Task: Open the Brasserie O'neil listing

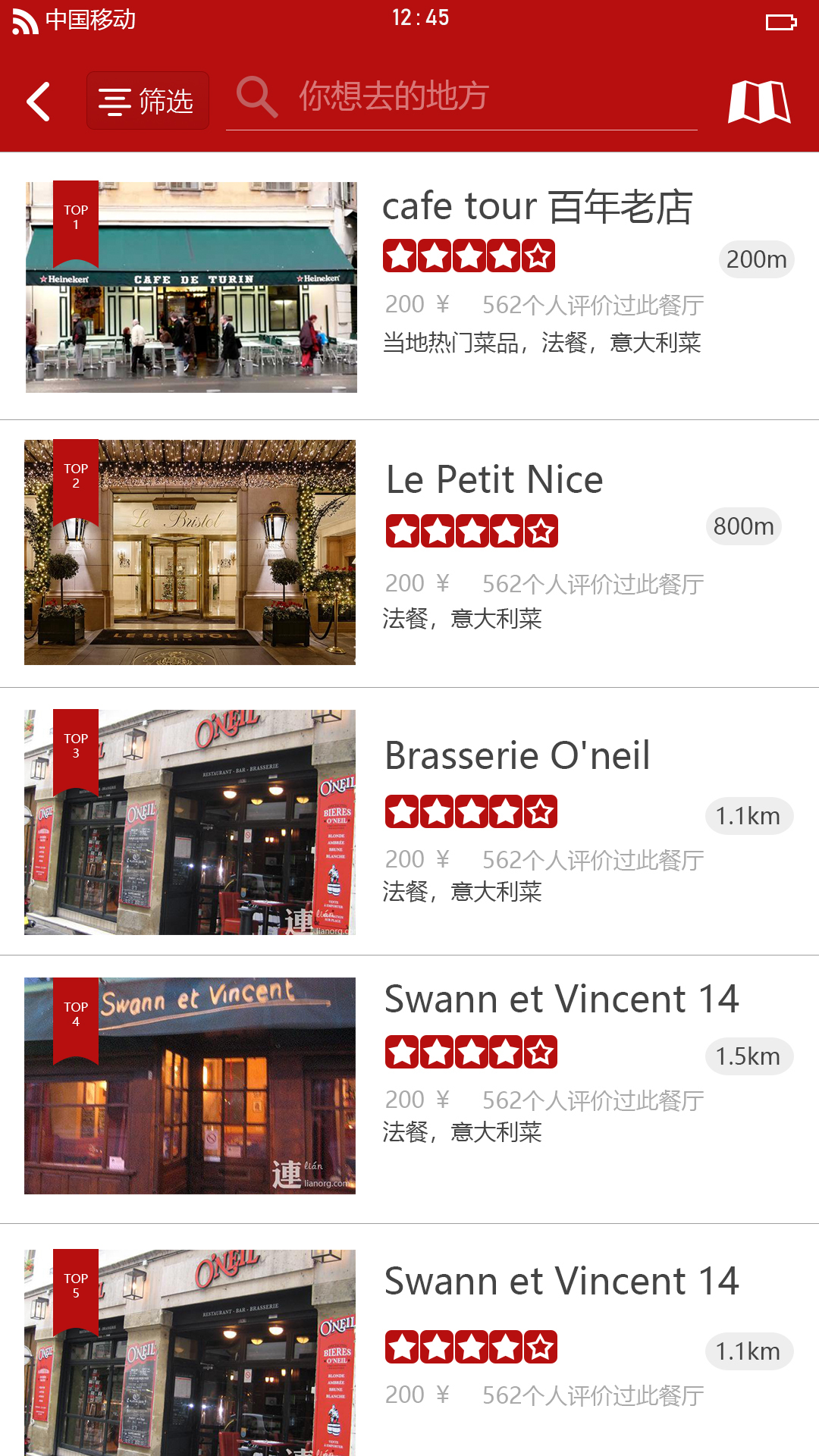Action: 516,755
